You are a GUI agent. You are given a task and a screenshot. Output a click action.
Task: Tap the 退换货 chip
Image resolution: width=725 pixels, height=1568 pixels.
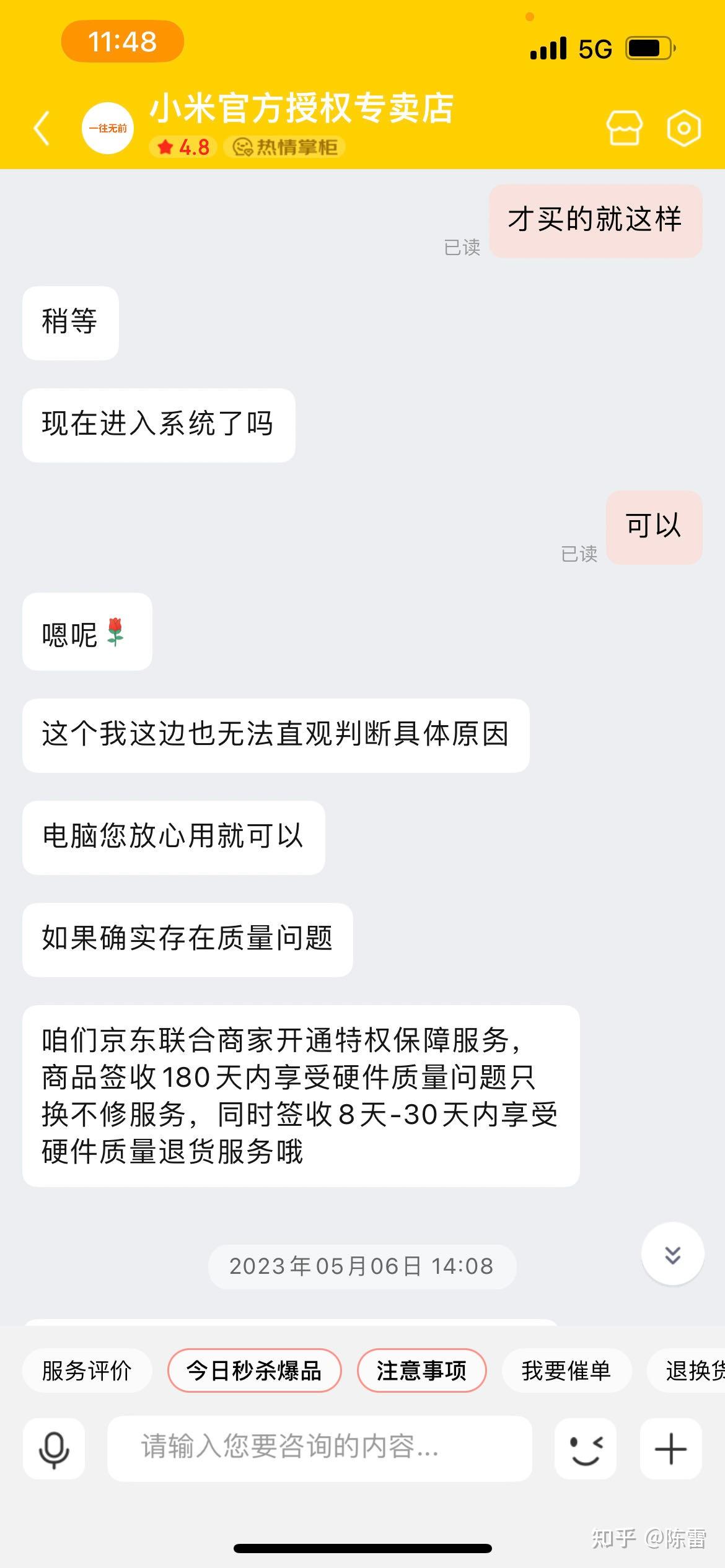pos(687,1370)
